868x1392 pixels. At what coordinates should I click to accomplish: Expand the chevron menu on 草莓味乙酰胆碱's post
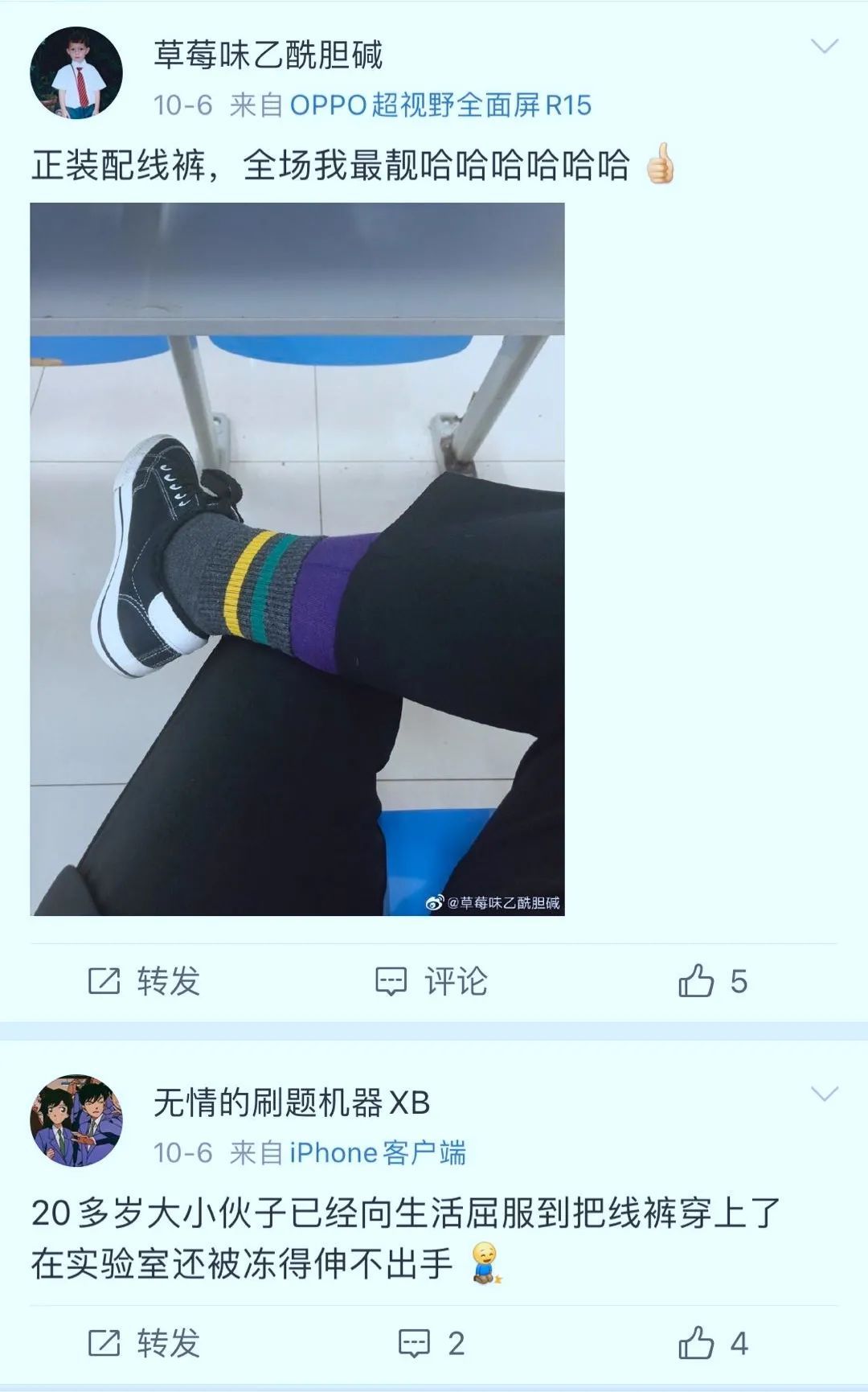825,47
